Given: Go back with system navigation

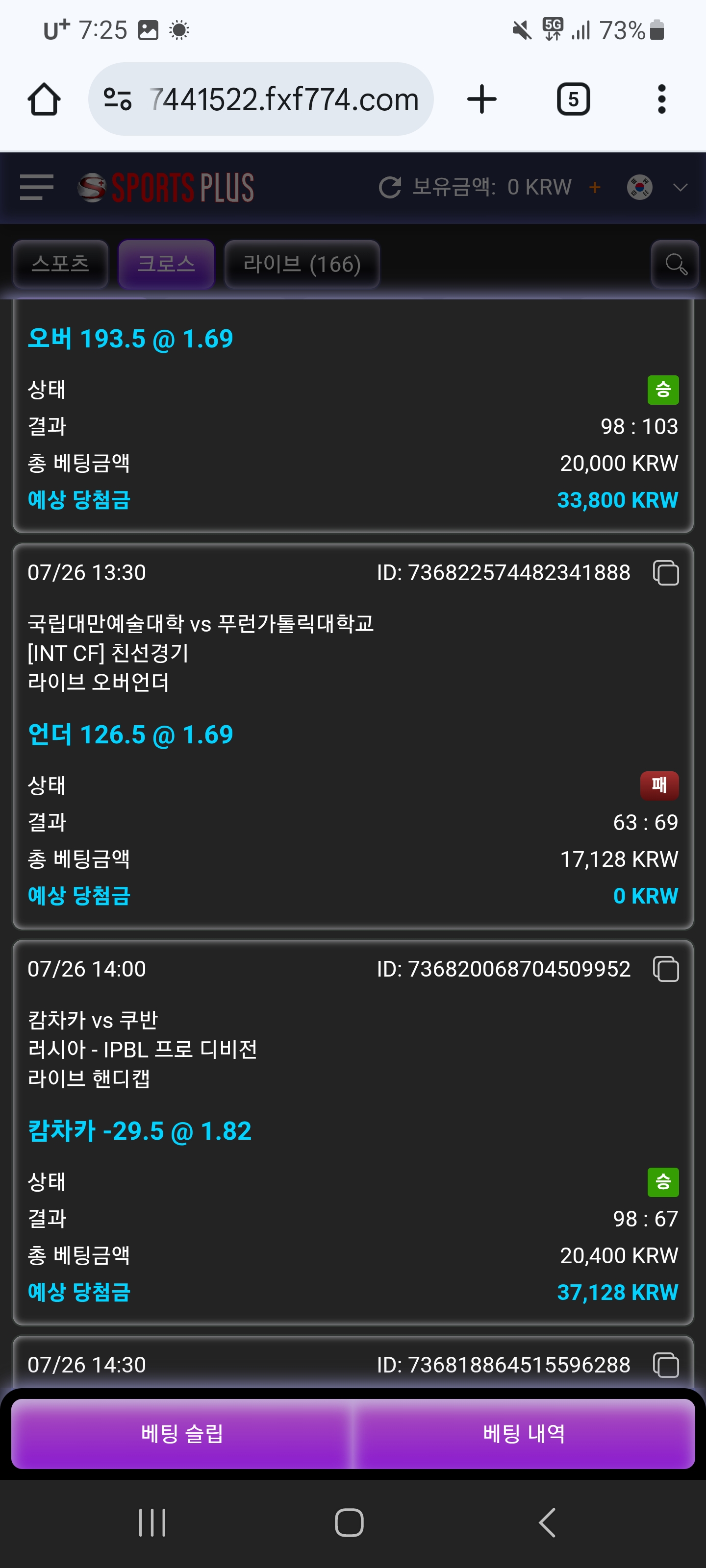Looking at the screenshot, I should (547, 1522).
